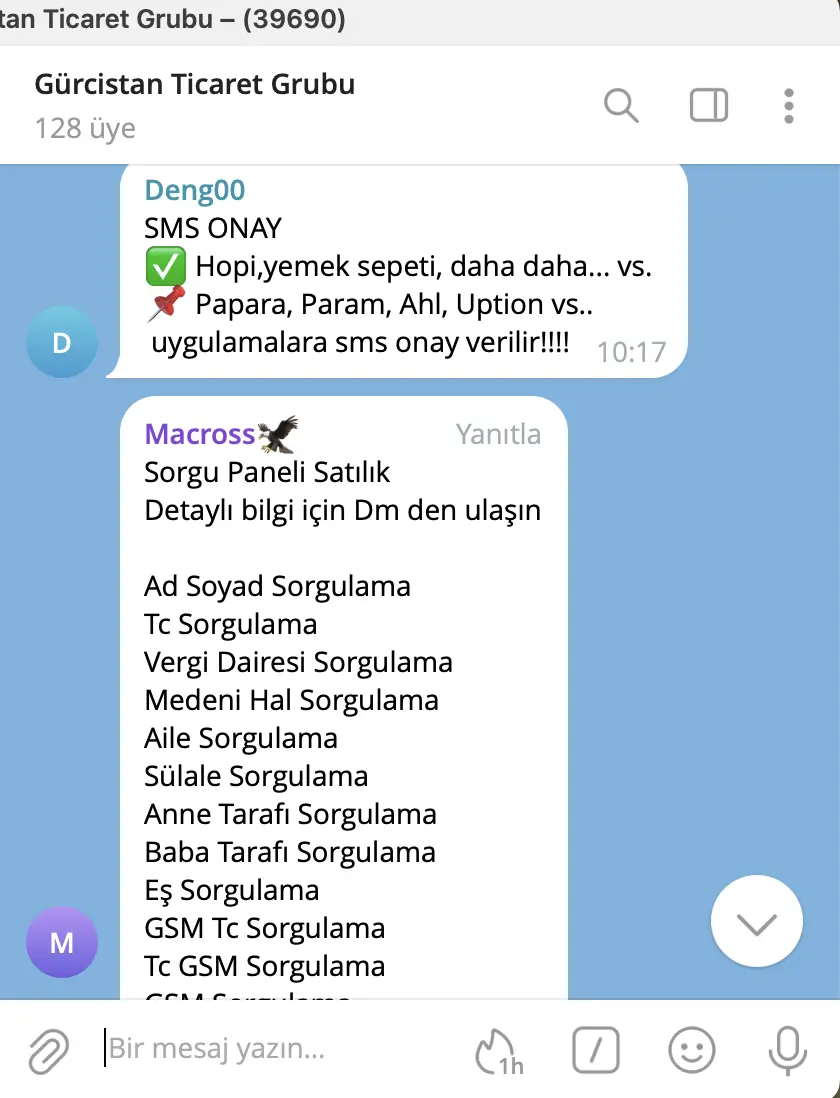Open Macross's purple profile avatar
This screenshot has height=1098, width=840.
click(62, 942)
